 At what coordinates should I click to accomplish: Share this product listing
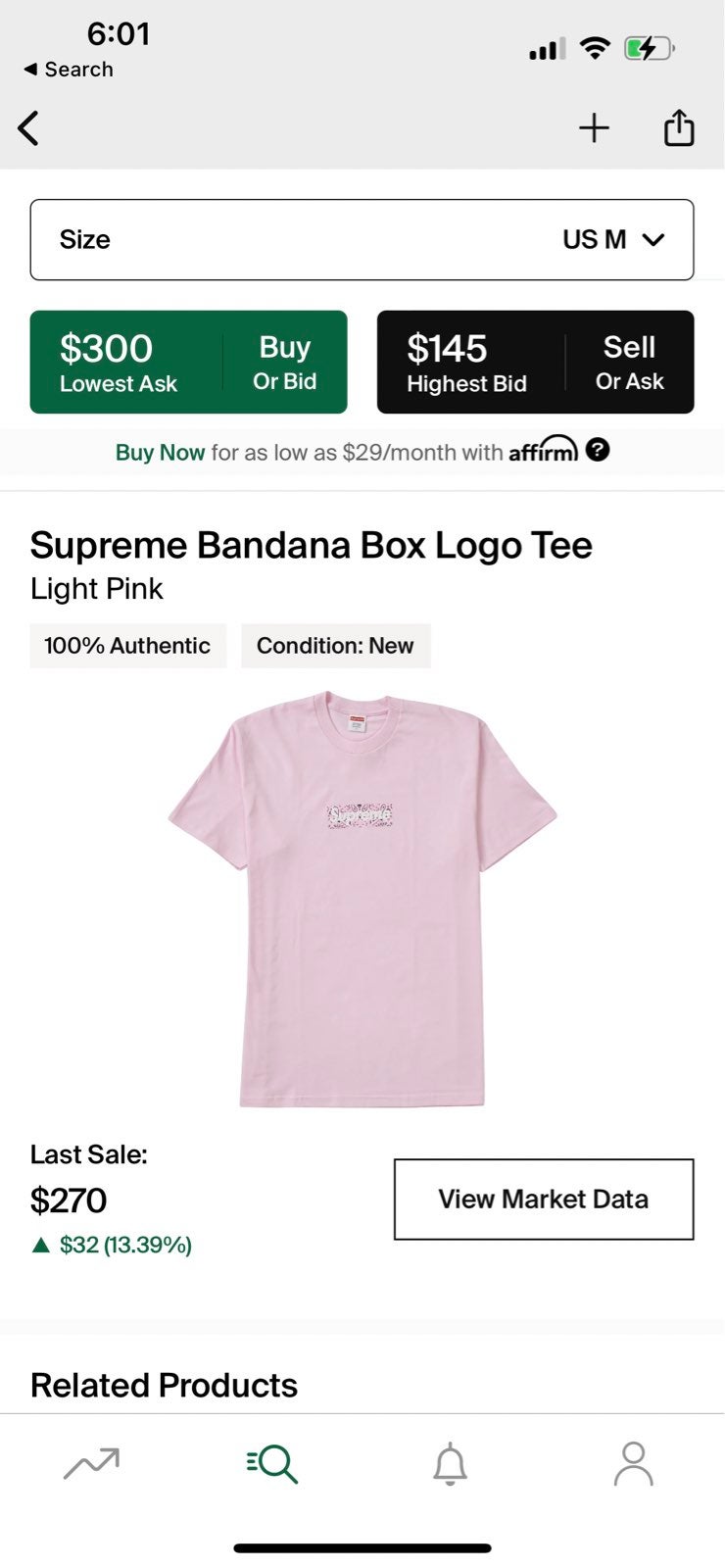coord(679,127)
